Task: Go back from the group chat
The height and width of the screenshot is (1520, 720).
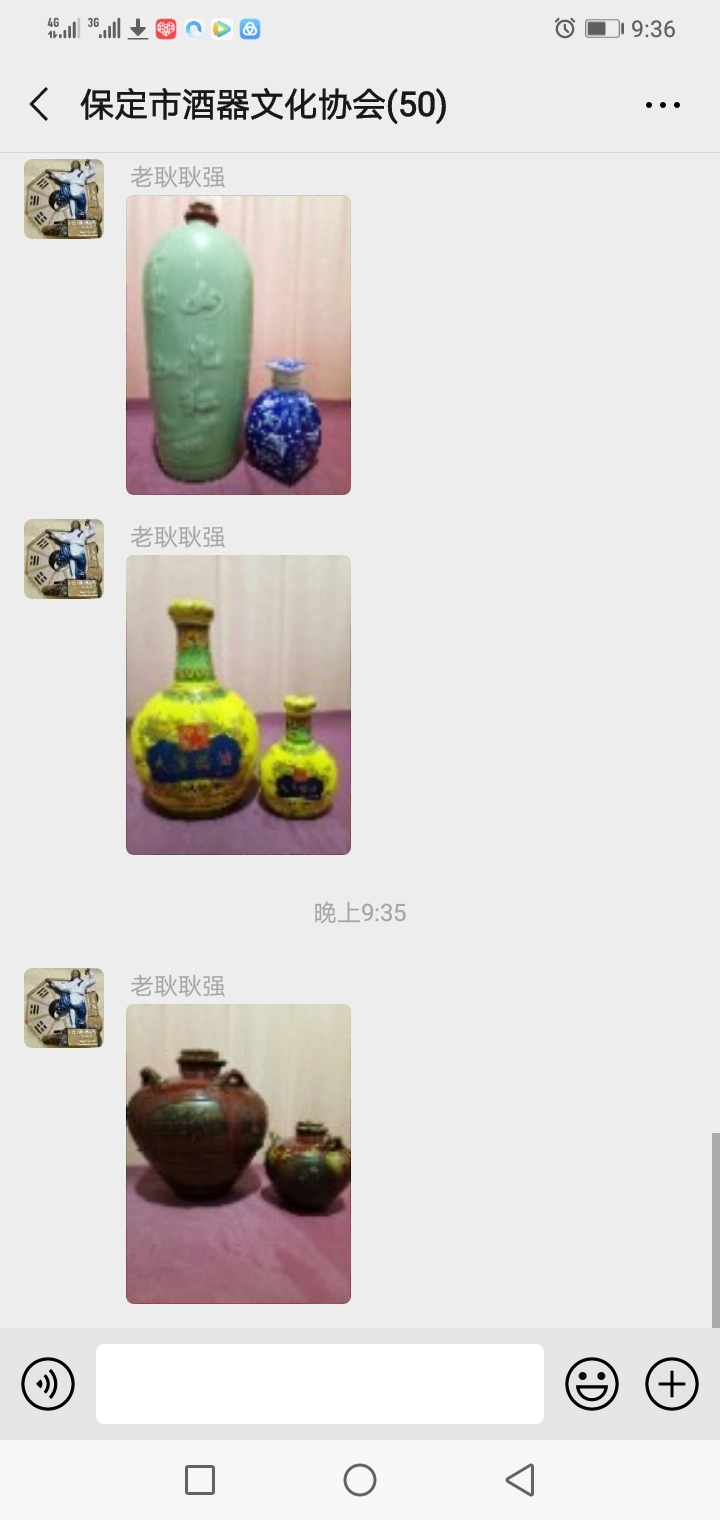Action: [x=39, y=104]
